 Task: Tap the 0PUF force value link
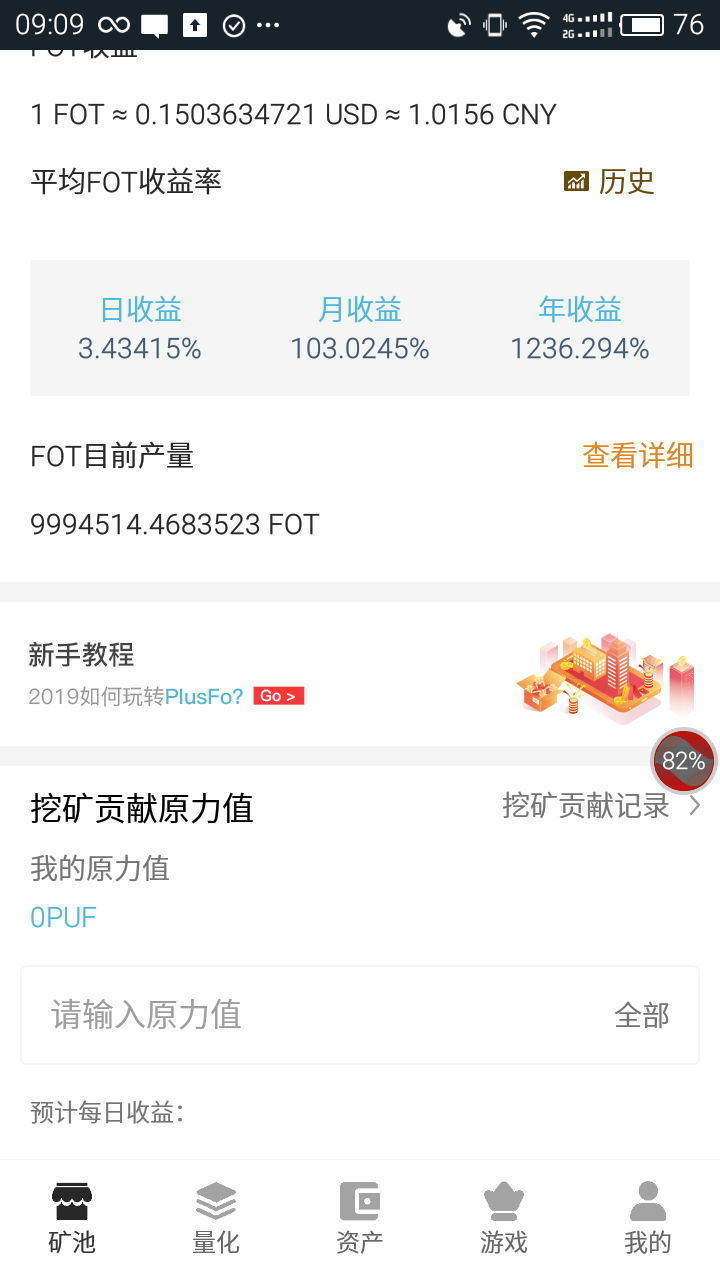(x=63, y=917)
